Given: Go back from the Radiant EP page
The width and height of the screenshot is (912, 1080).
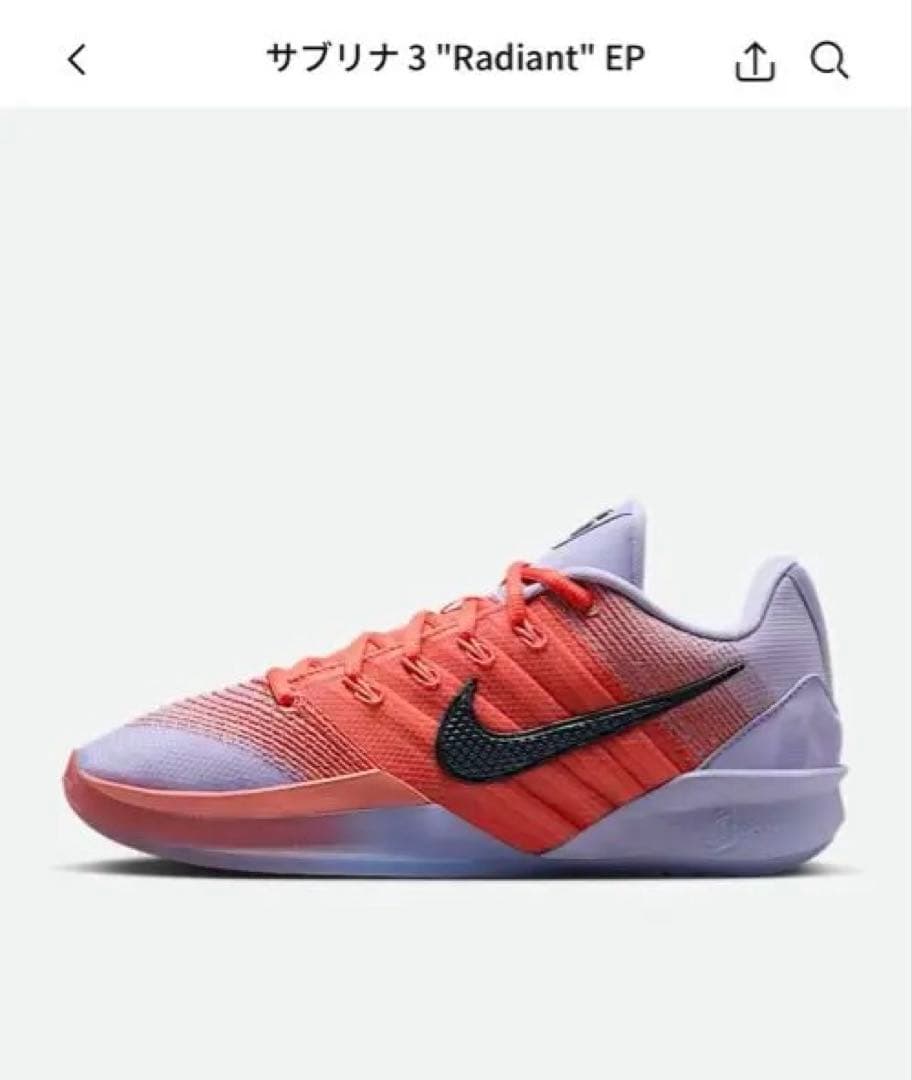Looking at the screenshot, I should tap(77, 61).
